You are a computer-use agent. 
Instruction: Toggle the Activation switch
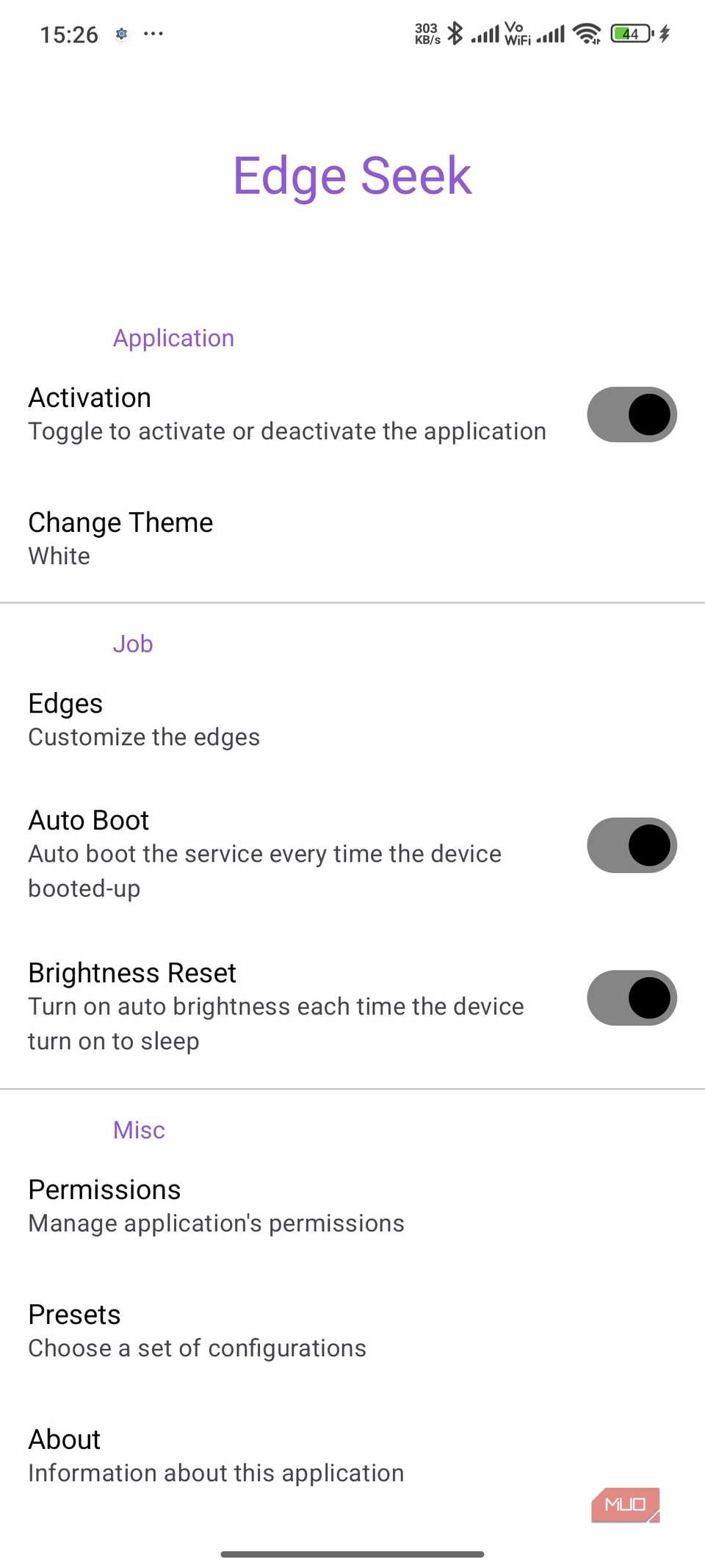tap(632, 414)
